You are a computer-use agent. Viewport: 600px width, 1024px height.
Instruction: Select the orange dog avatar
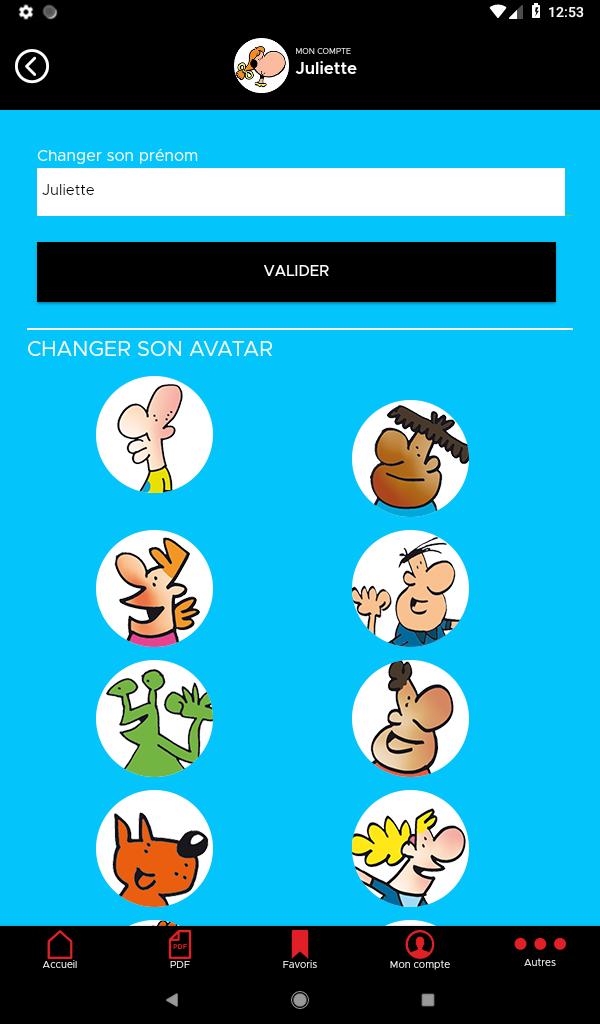tap(154, 848)
